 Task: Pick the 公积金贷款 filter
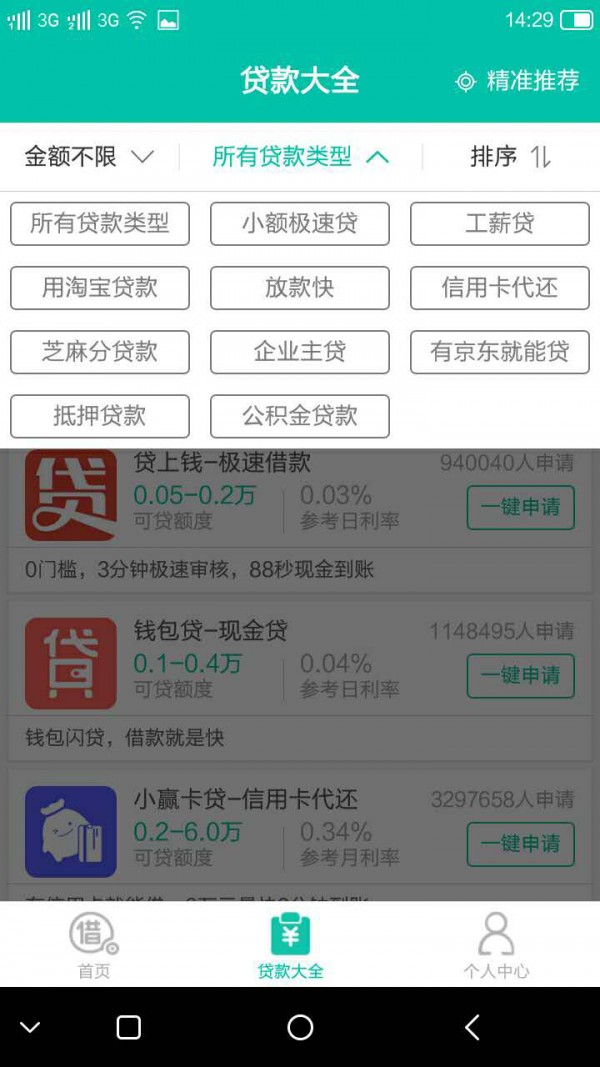[300, 416]
